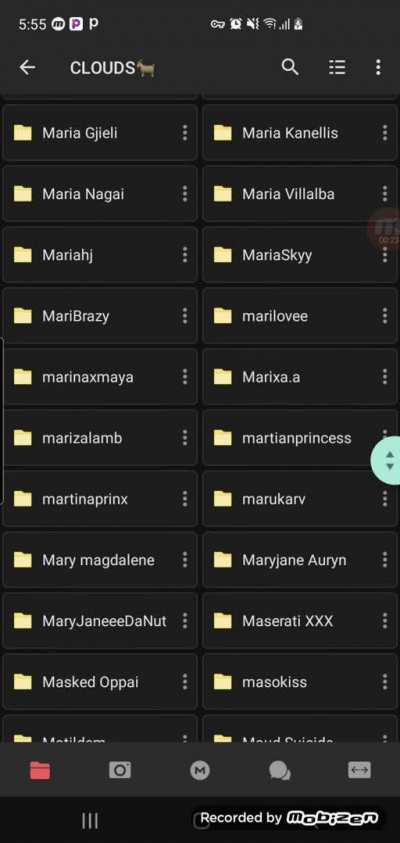Viewport: 400px width, 843px height.
Task: Switch to the camera uploads tab
Action: 120,770
